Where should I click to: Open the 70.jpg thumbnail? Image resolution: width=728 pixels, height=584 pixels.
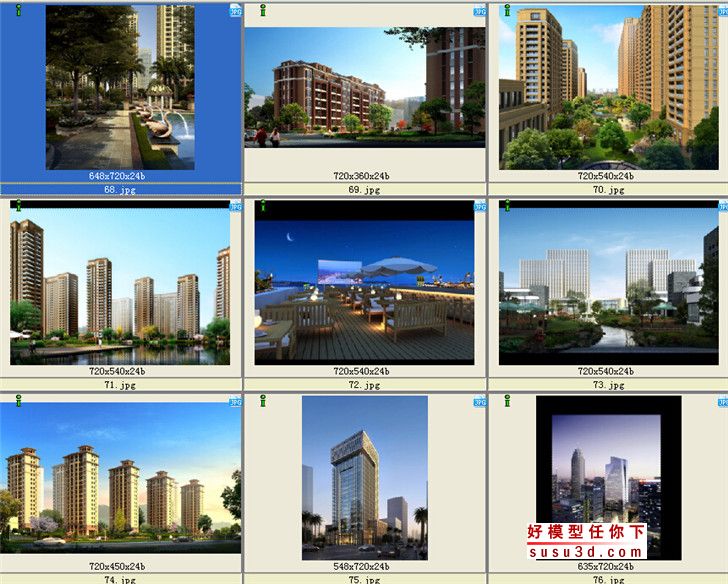tap(608, 88)
